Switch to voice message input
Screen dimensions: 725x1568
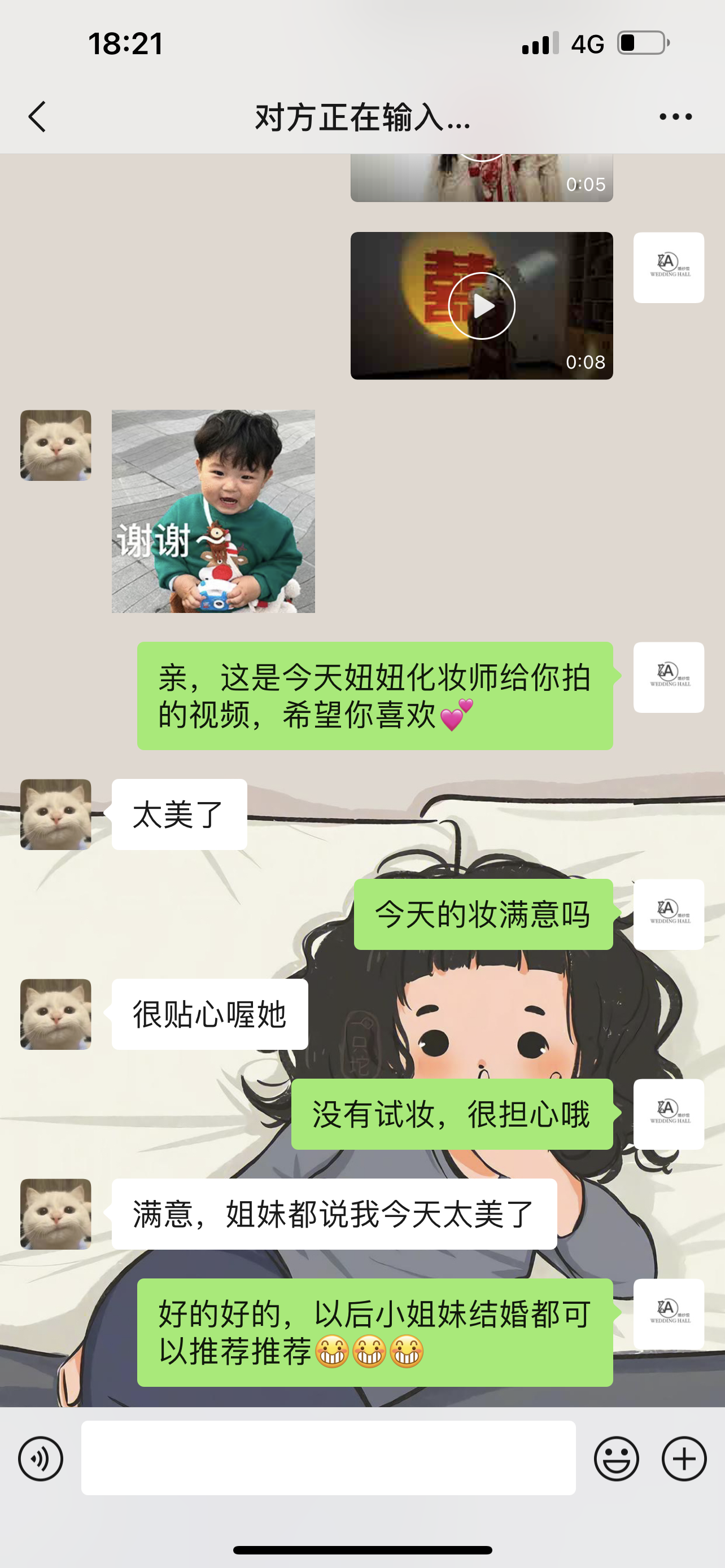41,1458
